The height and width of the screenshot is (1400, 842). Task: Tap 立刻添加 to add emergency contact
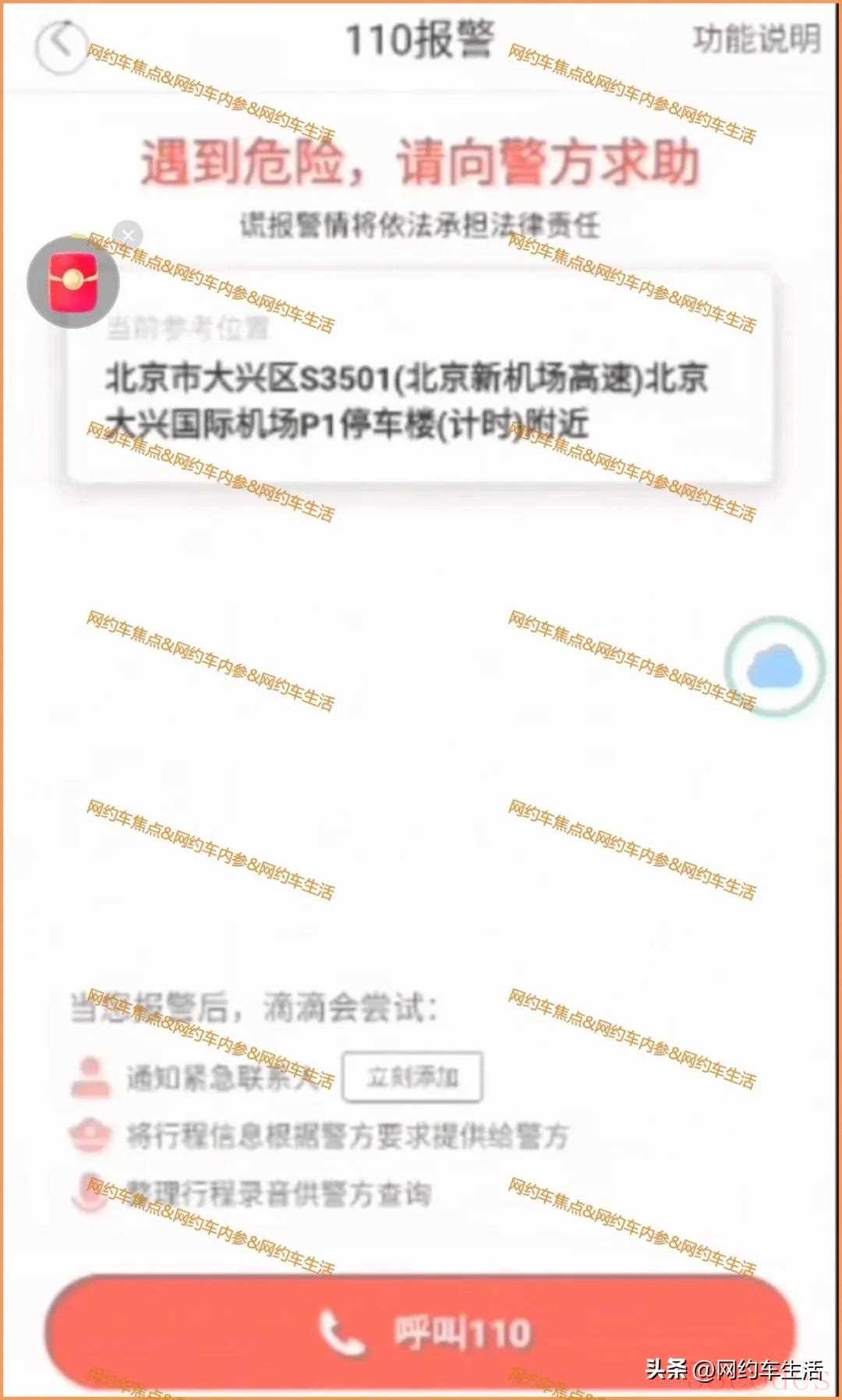click(412, 1077)
